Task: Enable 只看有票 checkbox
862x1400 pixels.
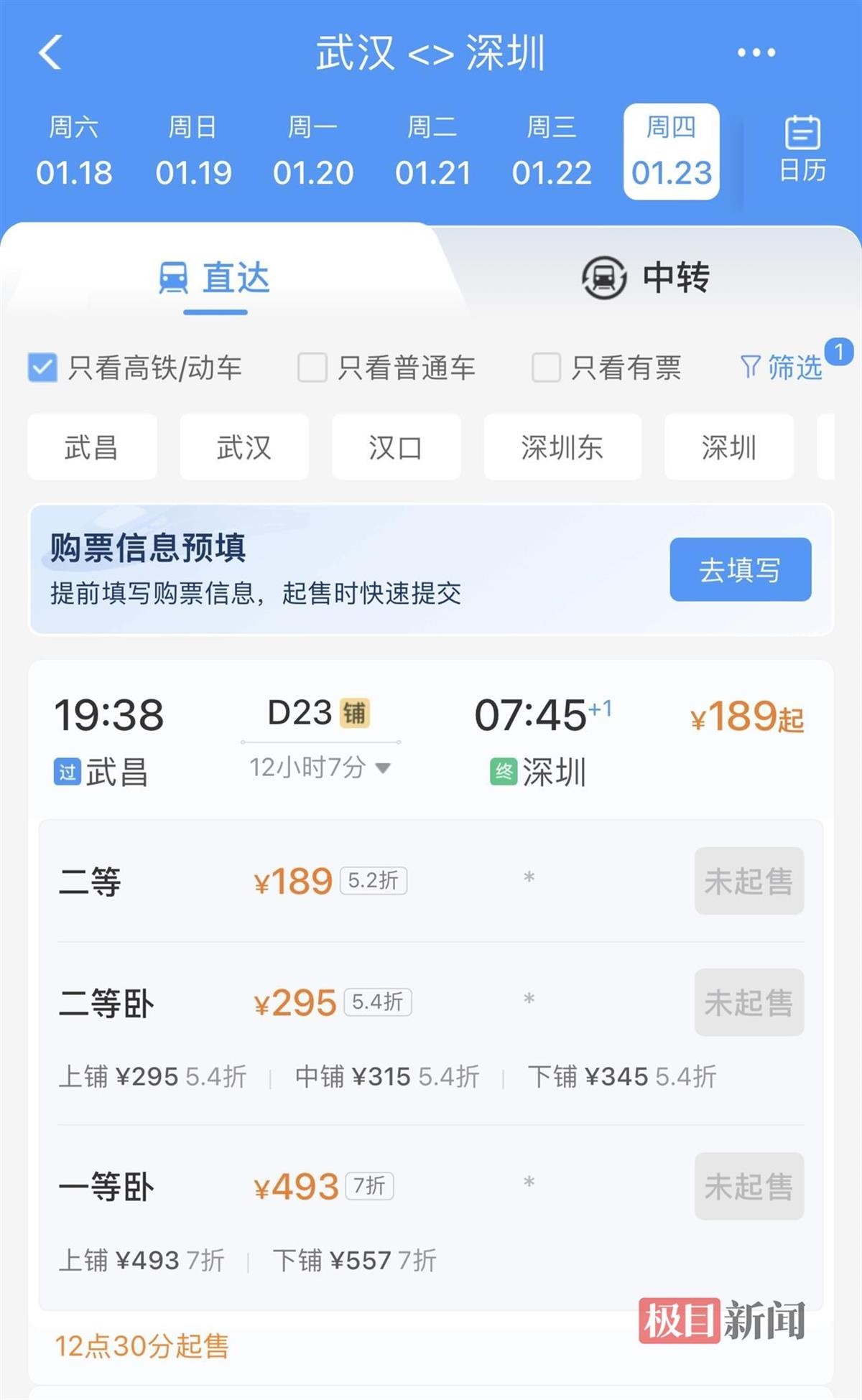Action: [x=546, y=368]
